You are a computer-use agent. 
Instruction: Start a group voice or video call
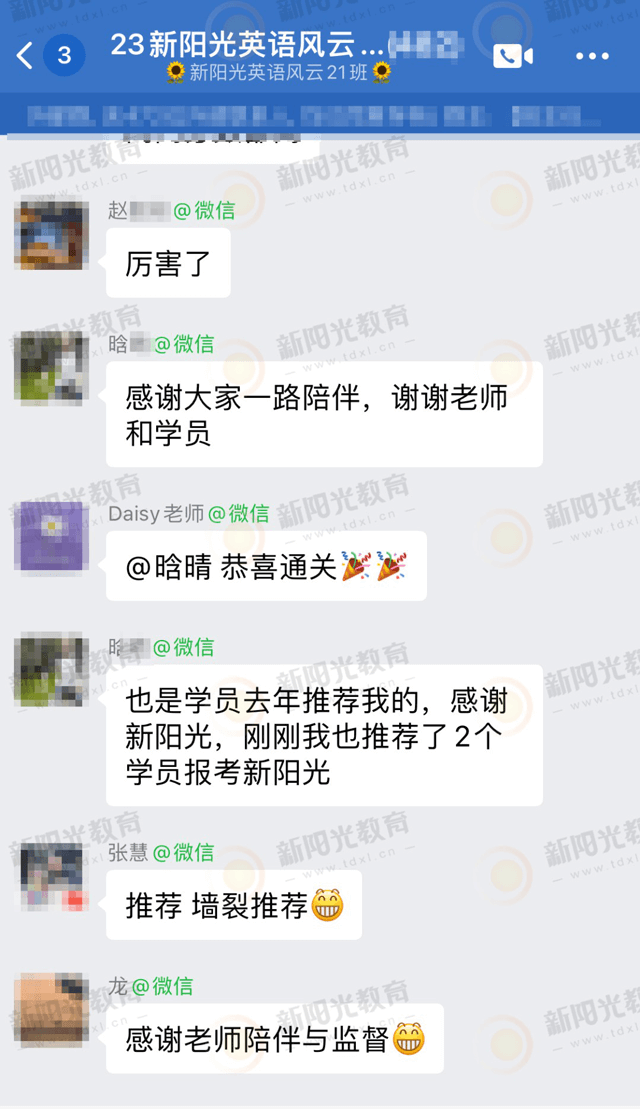(x=513, y=56)
